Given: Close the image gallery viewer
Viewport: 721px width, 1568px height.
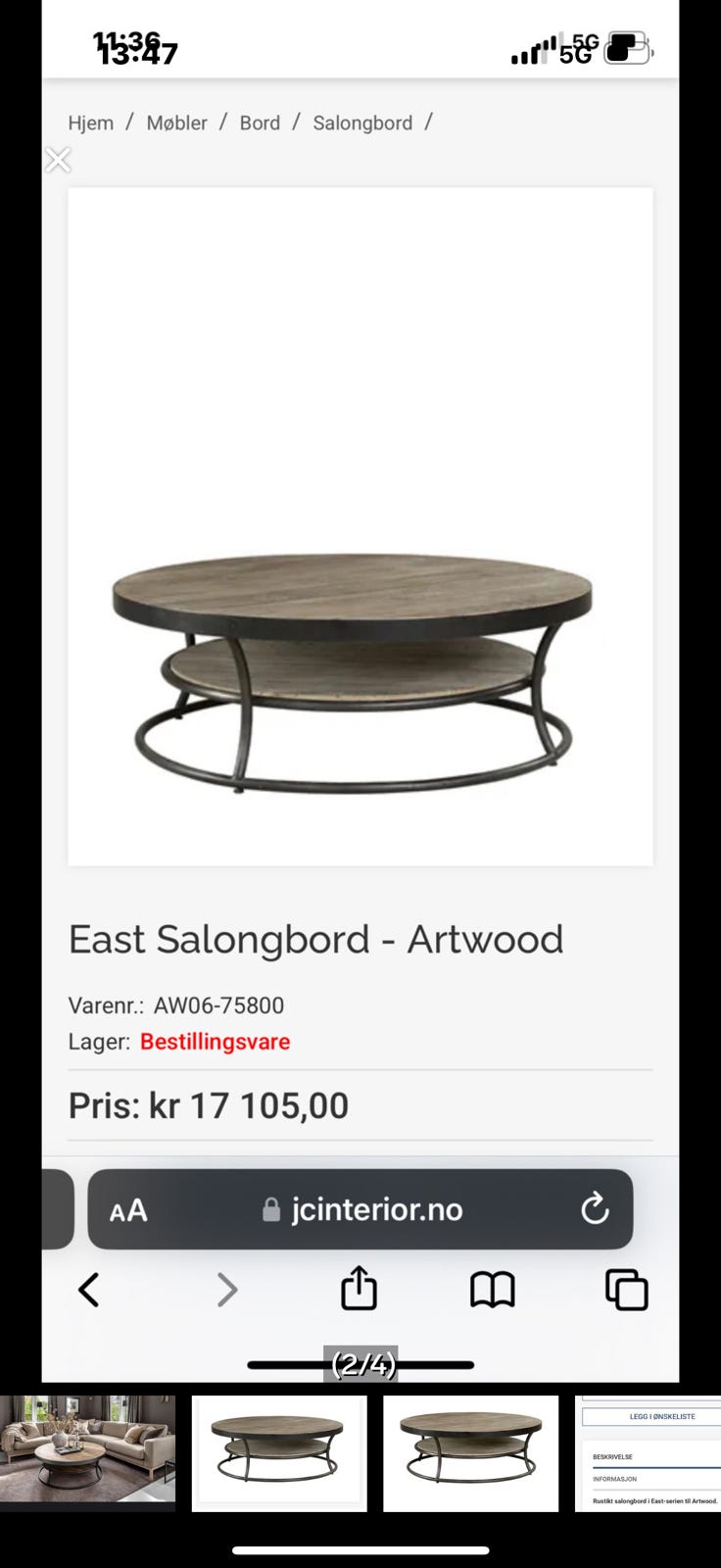Looking at the screenshot, I should (x=58, y=160).
